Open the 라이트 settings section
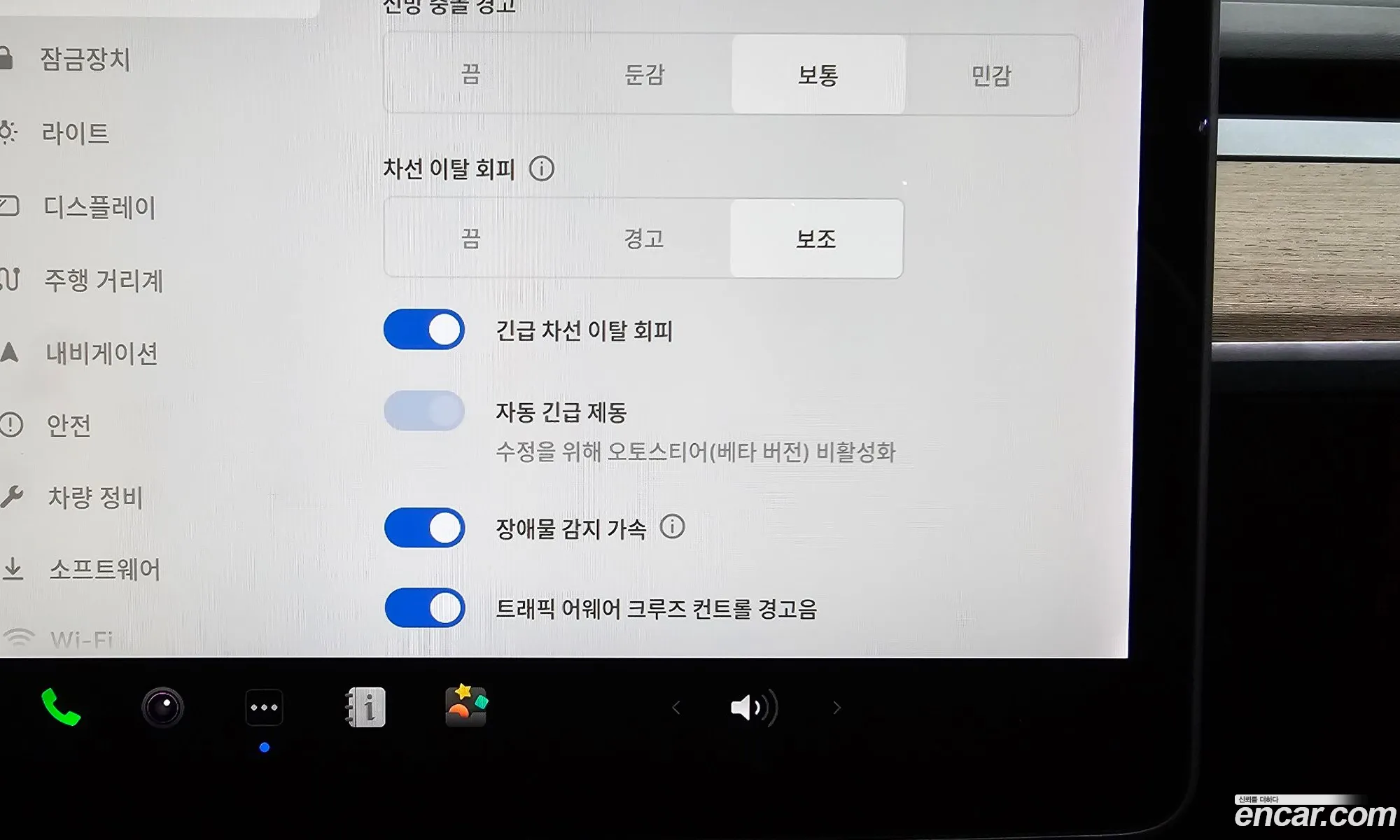The image size is (1400, 840). [75, 132]
